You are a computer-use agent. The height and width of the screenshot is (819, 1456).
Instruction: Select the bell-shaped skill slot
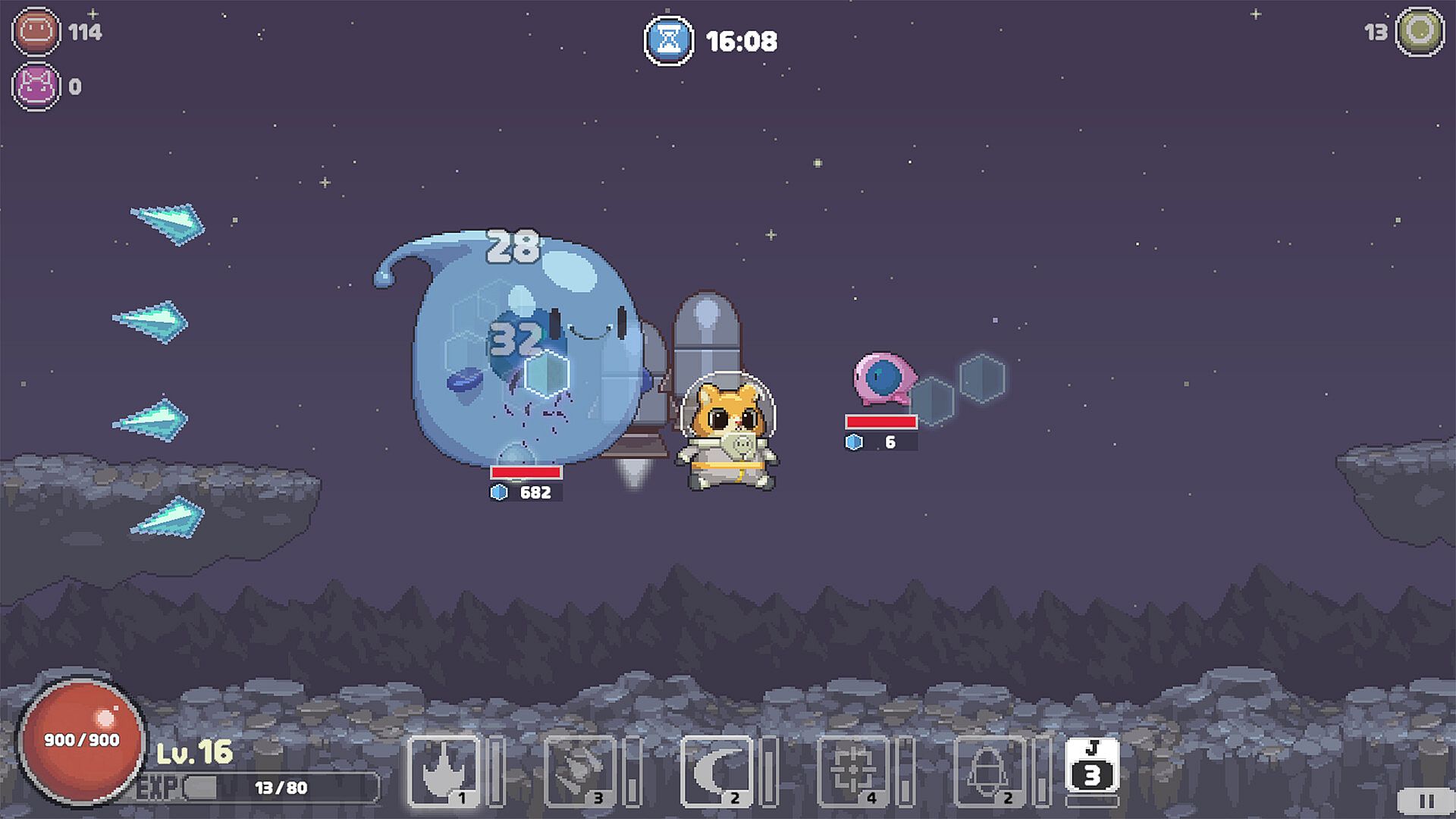990,771
